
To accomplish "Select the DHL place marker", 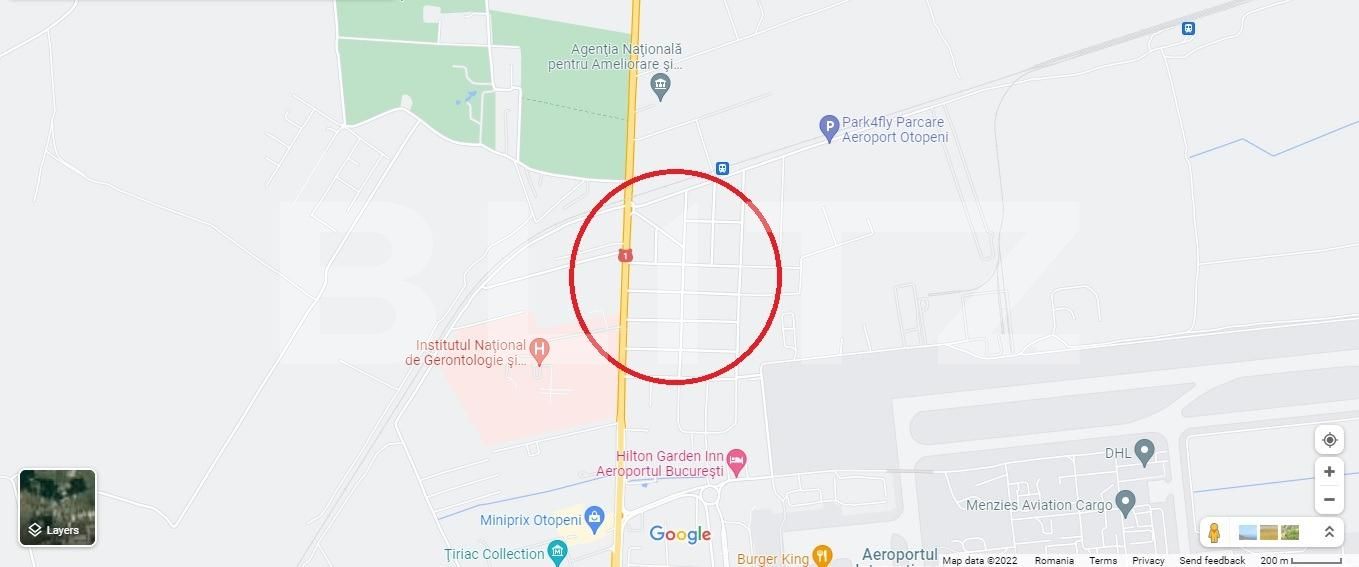I will (x=1145, y=452).
